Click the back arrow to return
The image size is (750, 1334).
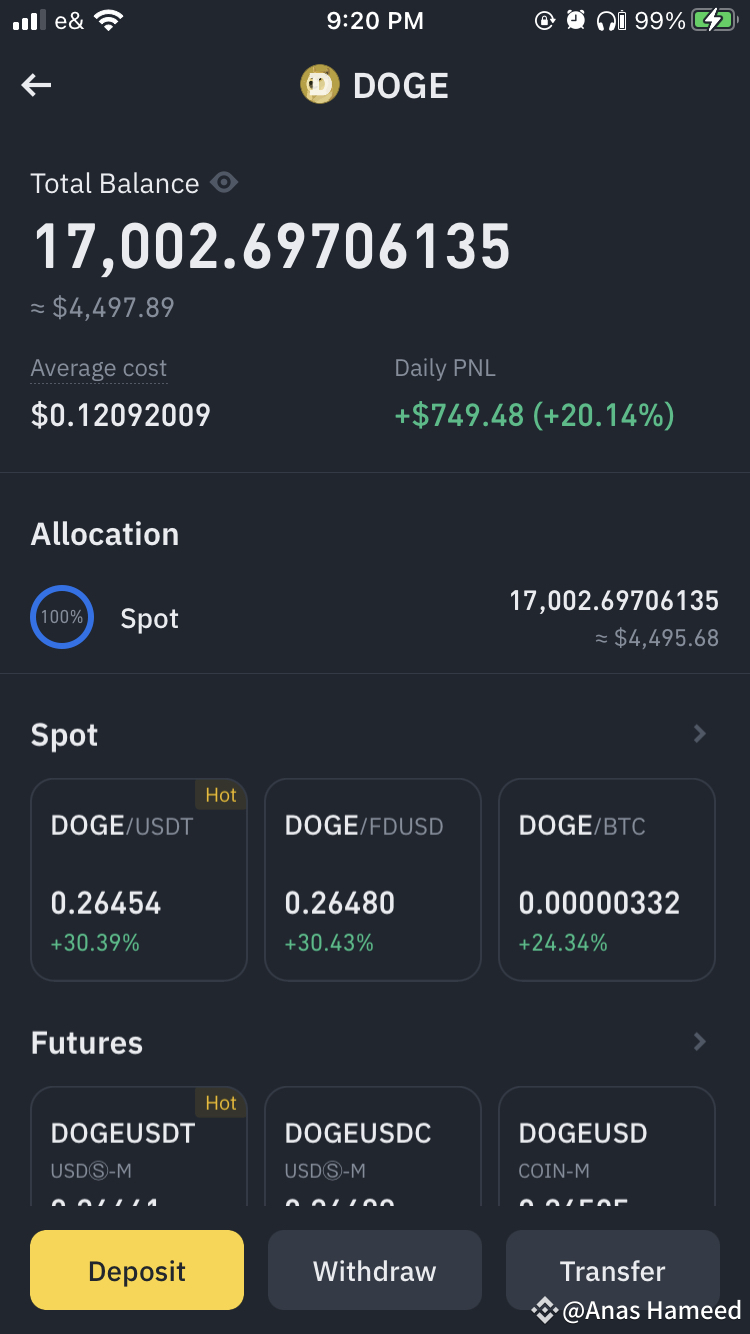pos(36,85)
